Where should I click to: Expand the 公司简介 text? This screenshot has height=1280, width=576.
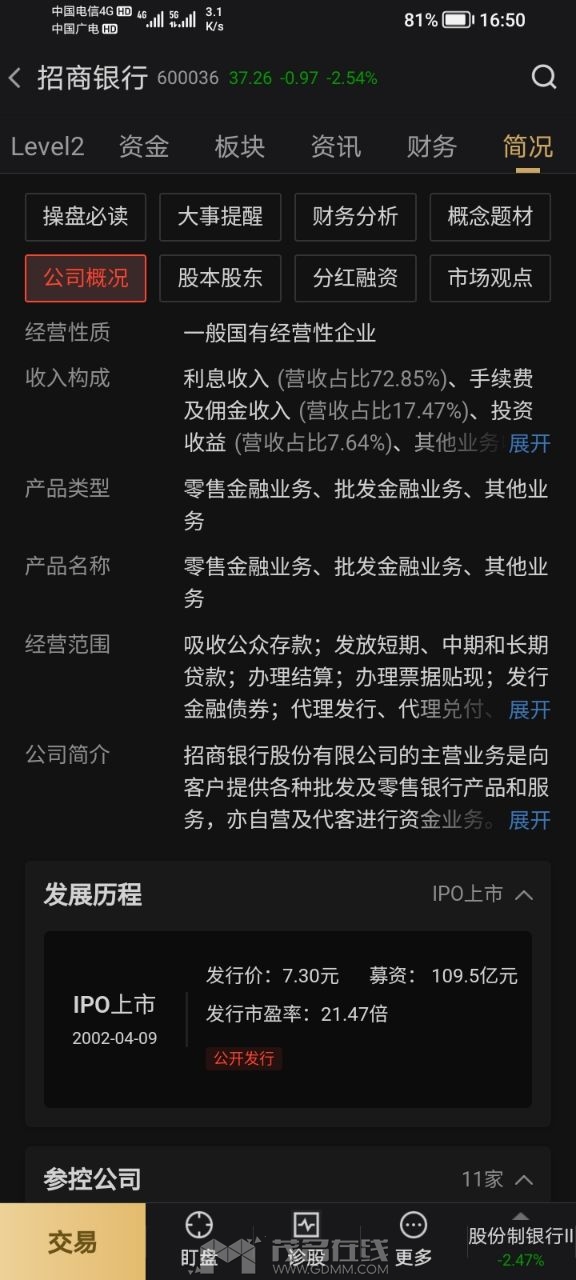(x=530, y=820)
